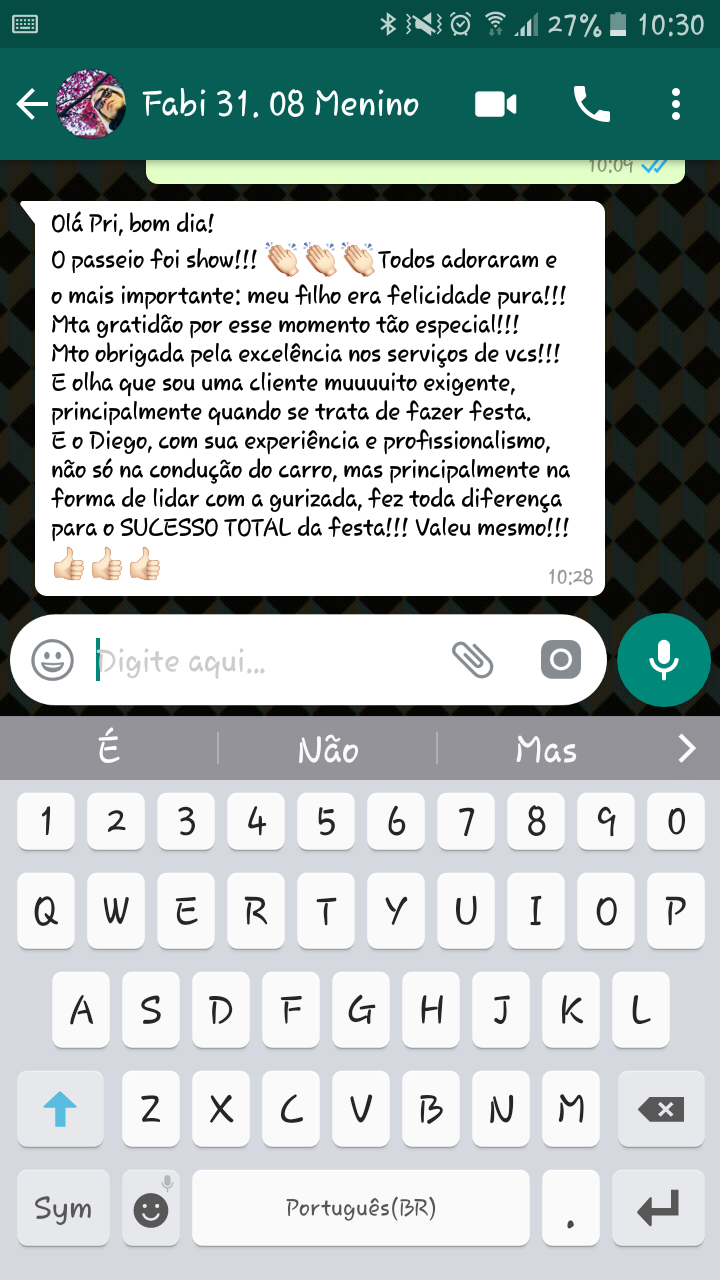Open the camera from the chat bar
This screenshot has height=1280, width=720.
561,659
